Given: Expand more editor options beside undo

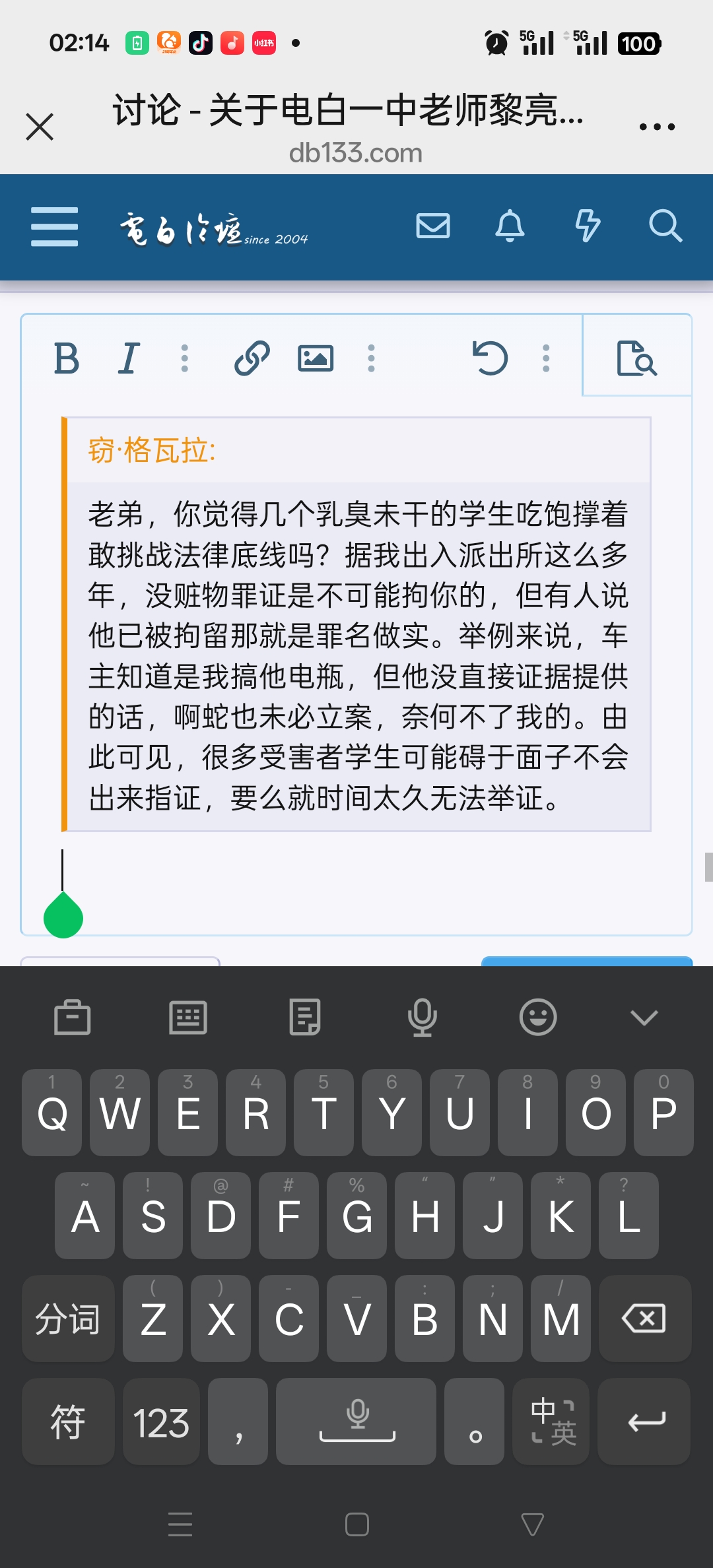Looking at the screenshot, I should click(546, 359).
